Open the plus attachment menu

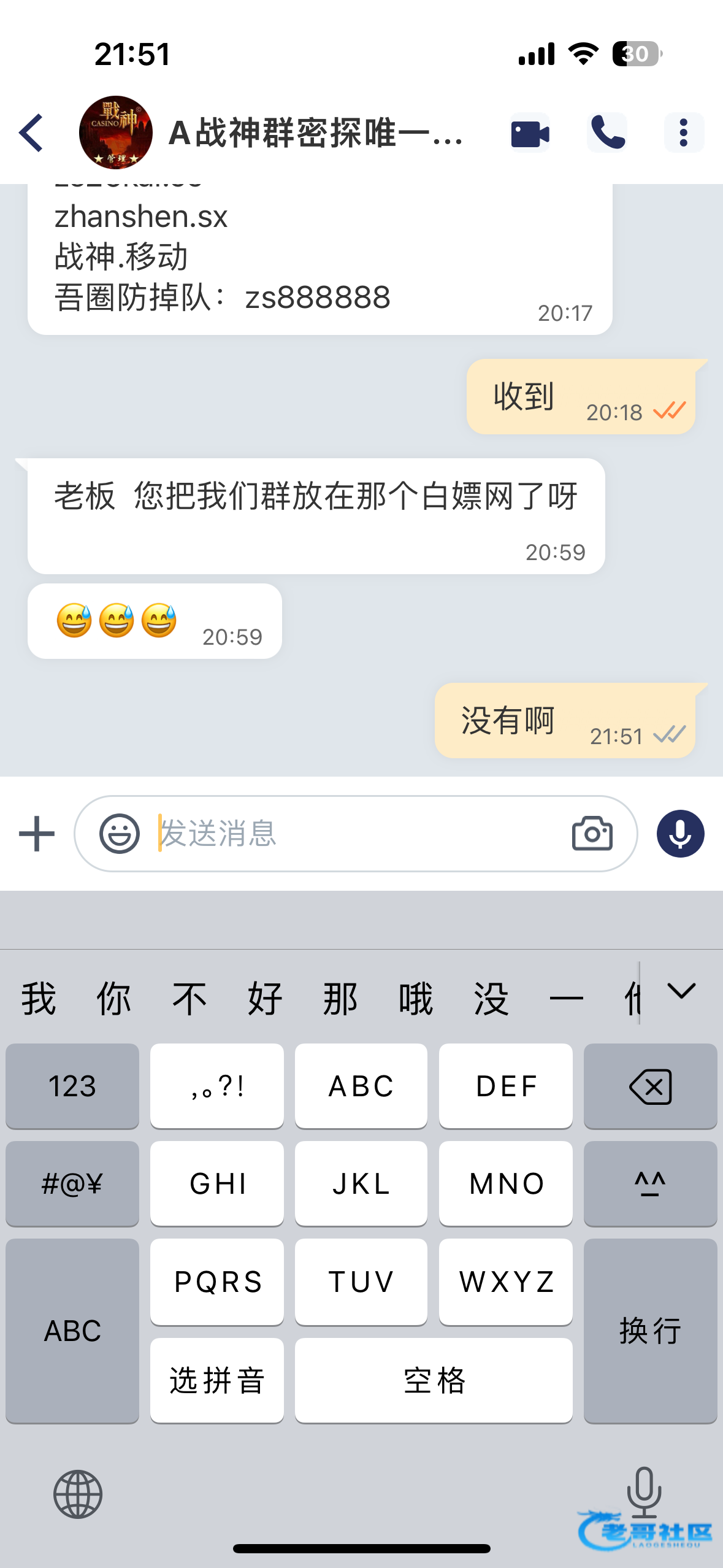37,834
